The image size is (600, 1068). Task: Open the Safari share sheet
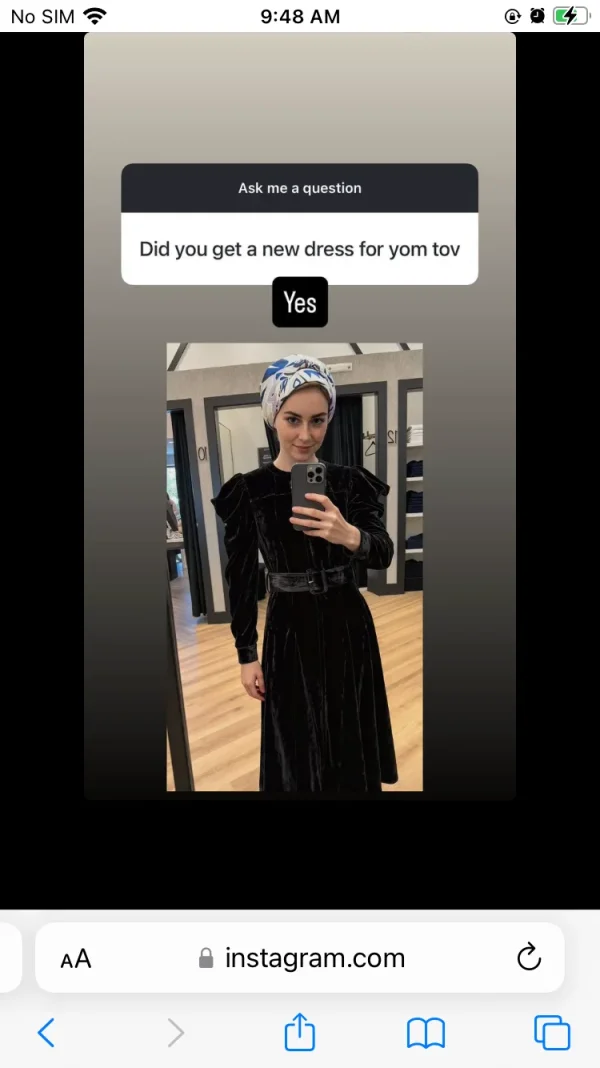click(300, 1032)
